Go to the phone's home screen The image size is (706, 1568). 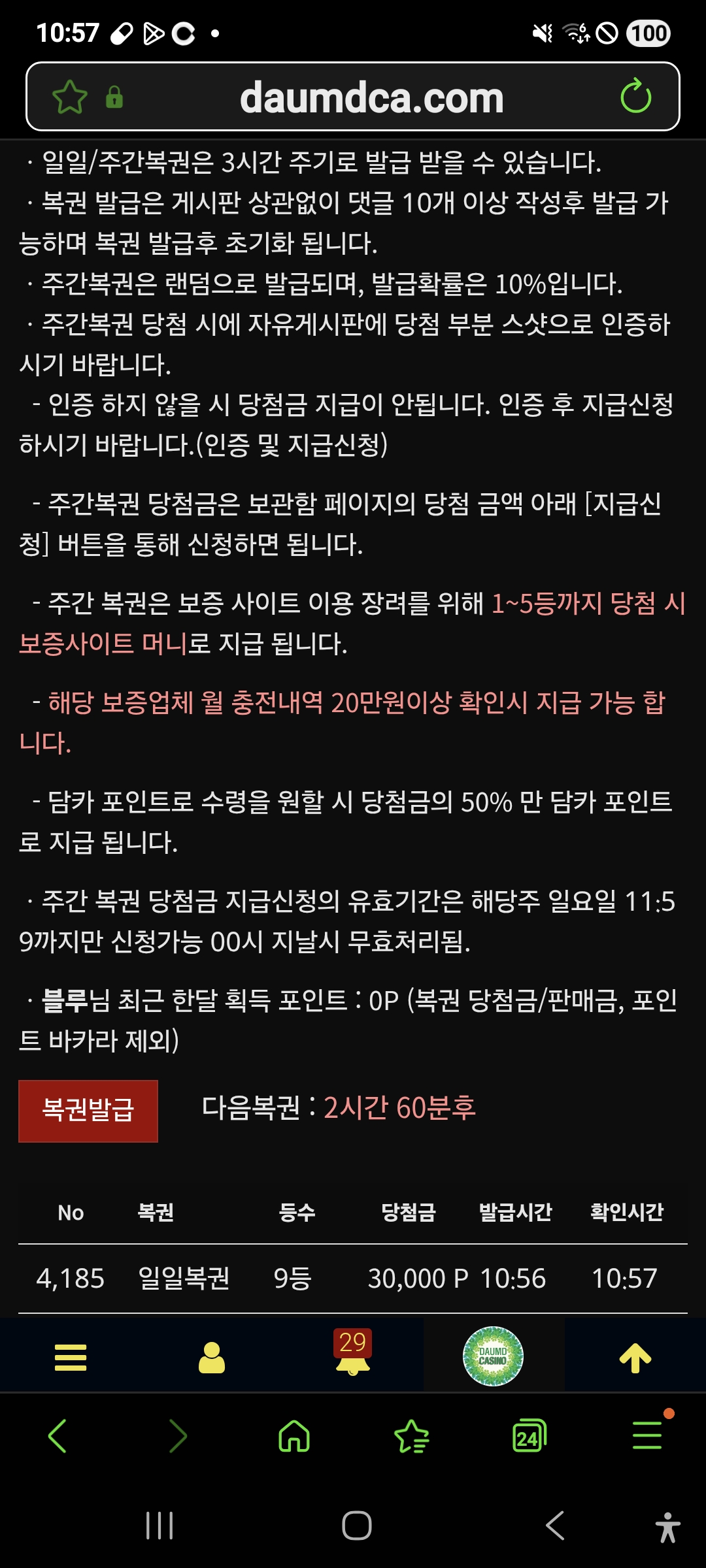point(357,1526)
